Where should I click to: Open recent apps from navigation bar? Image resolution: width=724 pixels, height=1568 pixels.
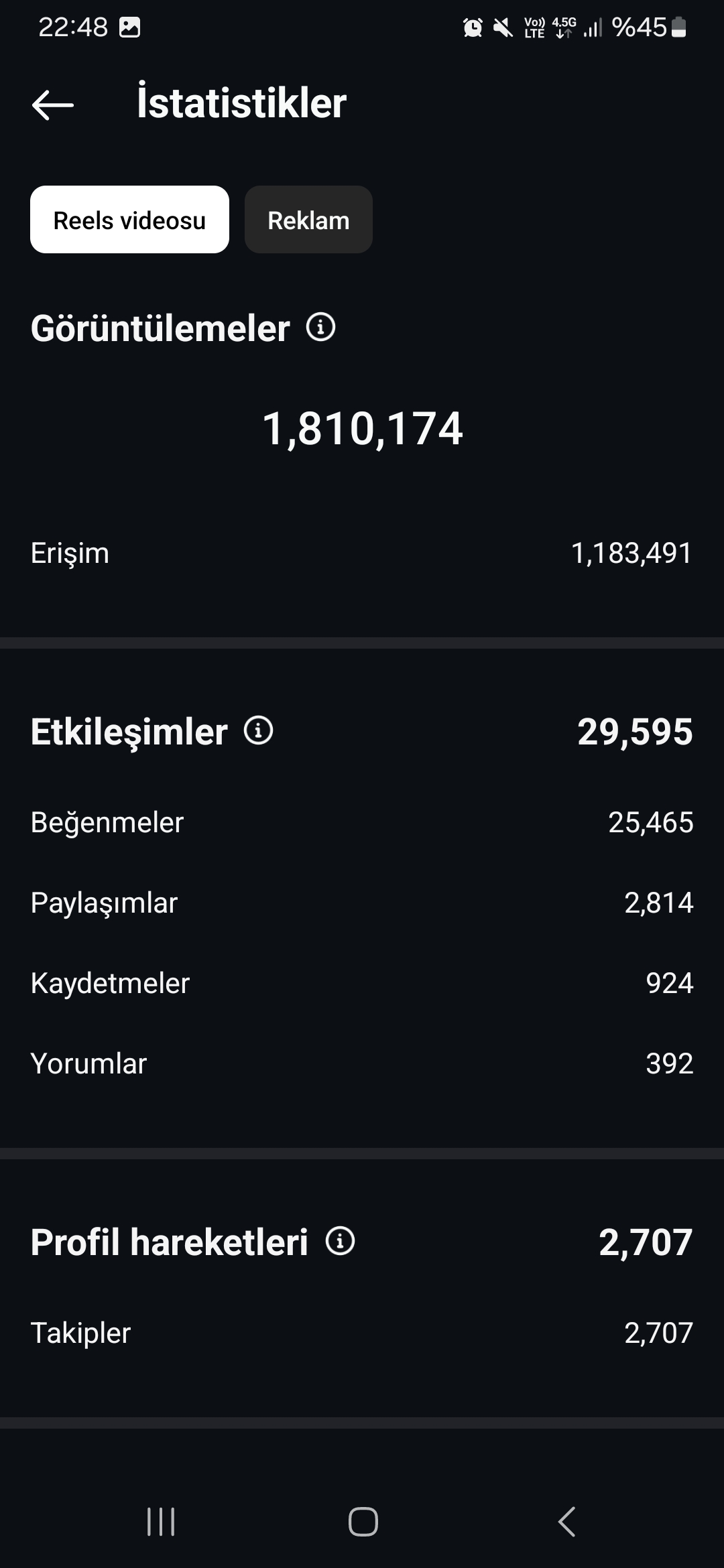[161, 1521]
